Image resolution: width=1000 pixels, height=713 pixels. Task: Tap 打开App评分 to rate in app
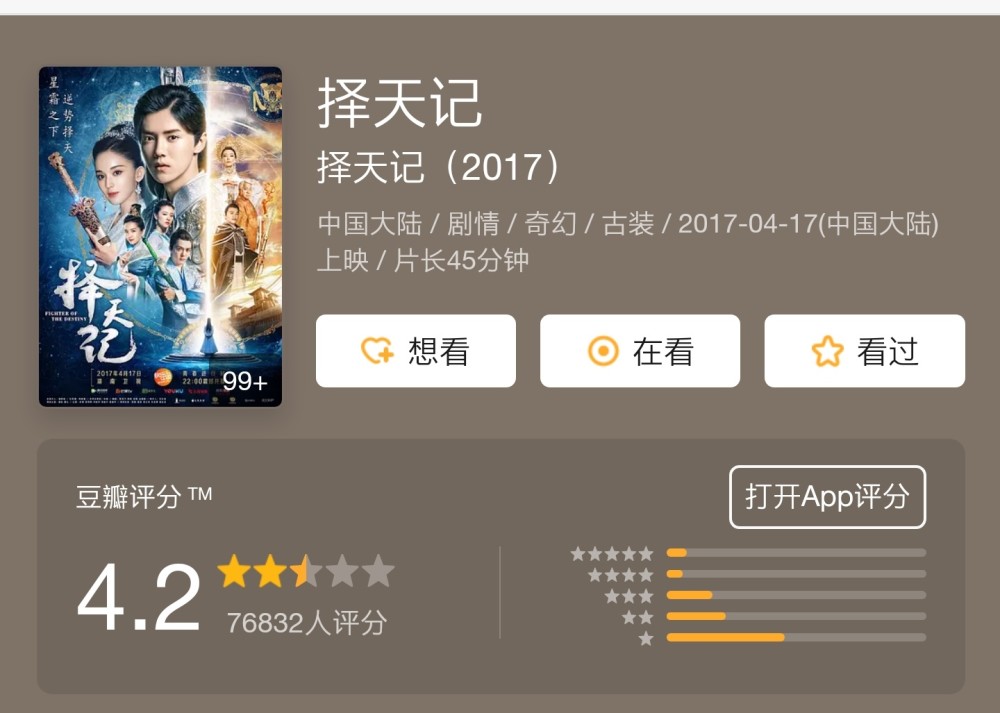click(827, 497)
